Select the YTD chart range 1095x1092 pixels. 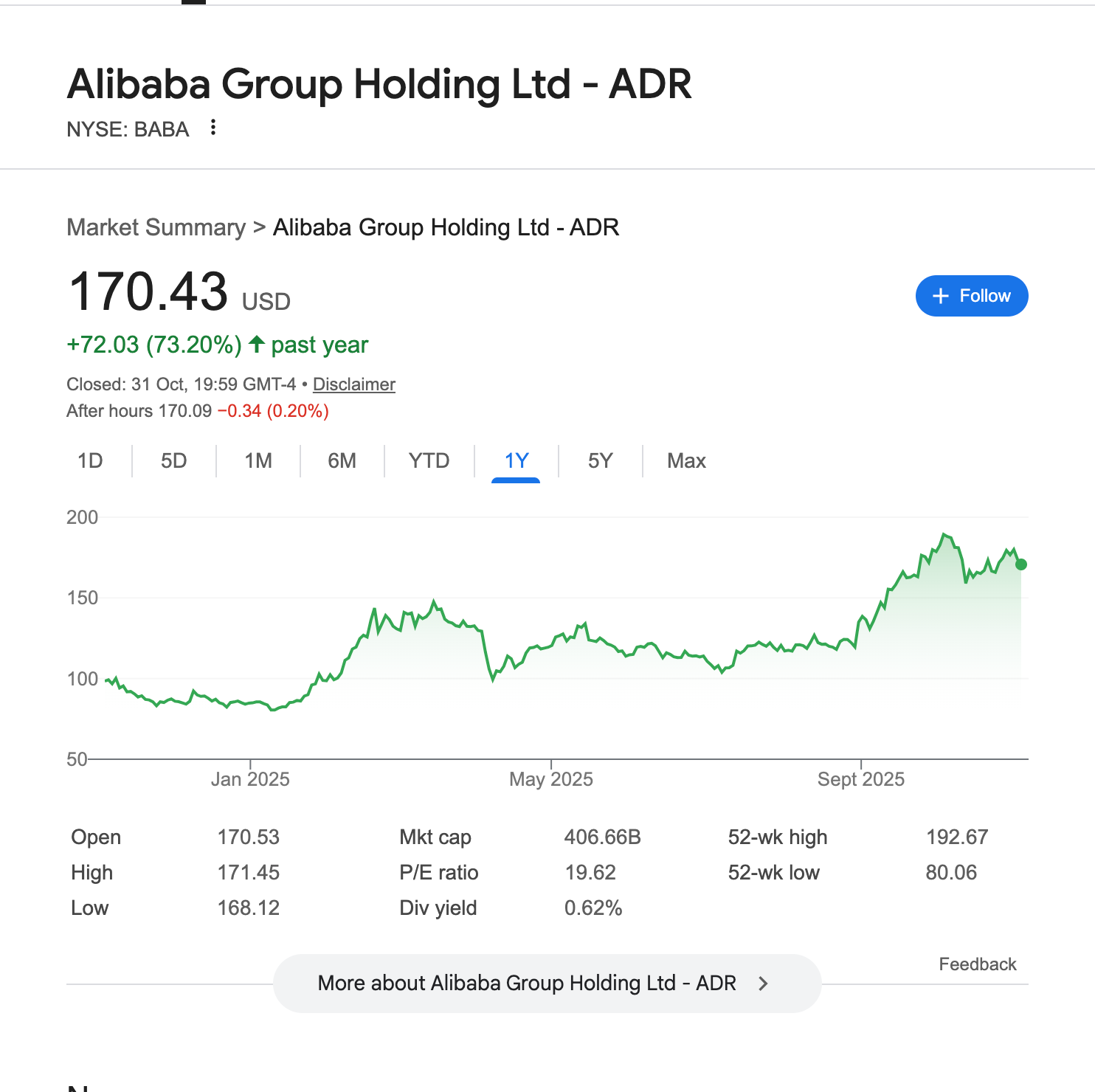429,461
